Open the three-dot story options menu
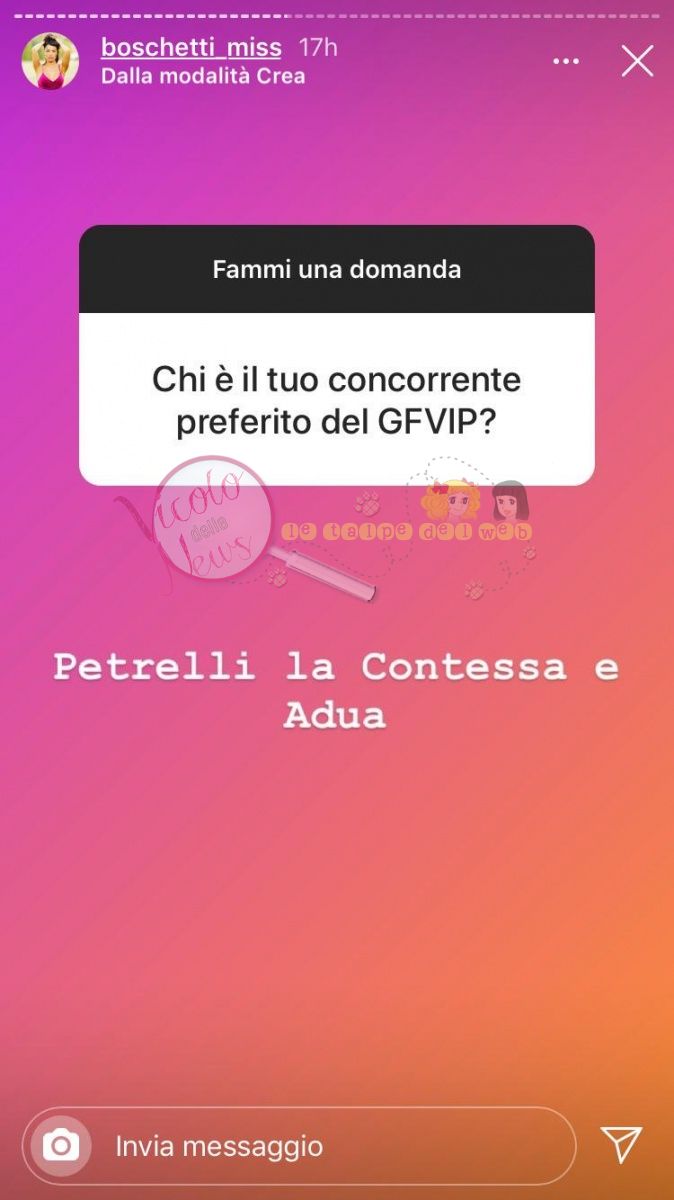Screen dimensions: 674x1200 (x=566, y=62)
